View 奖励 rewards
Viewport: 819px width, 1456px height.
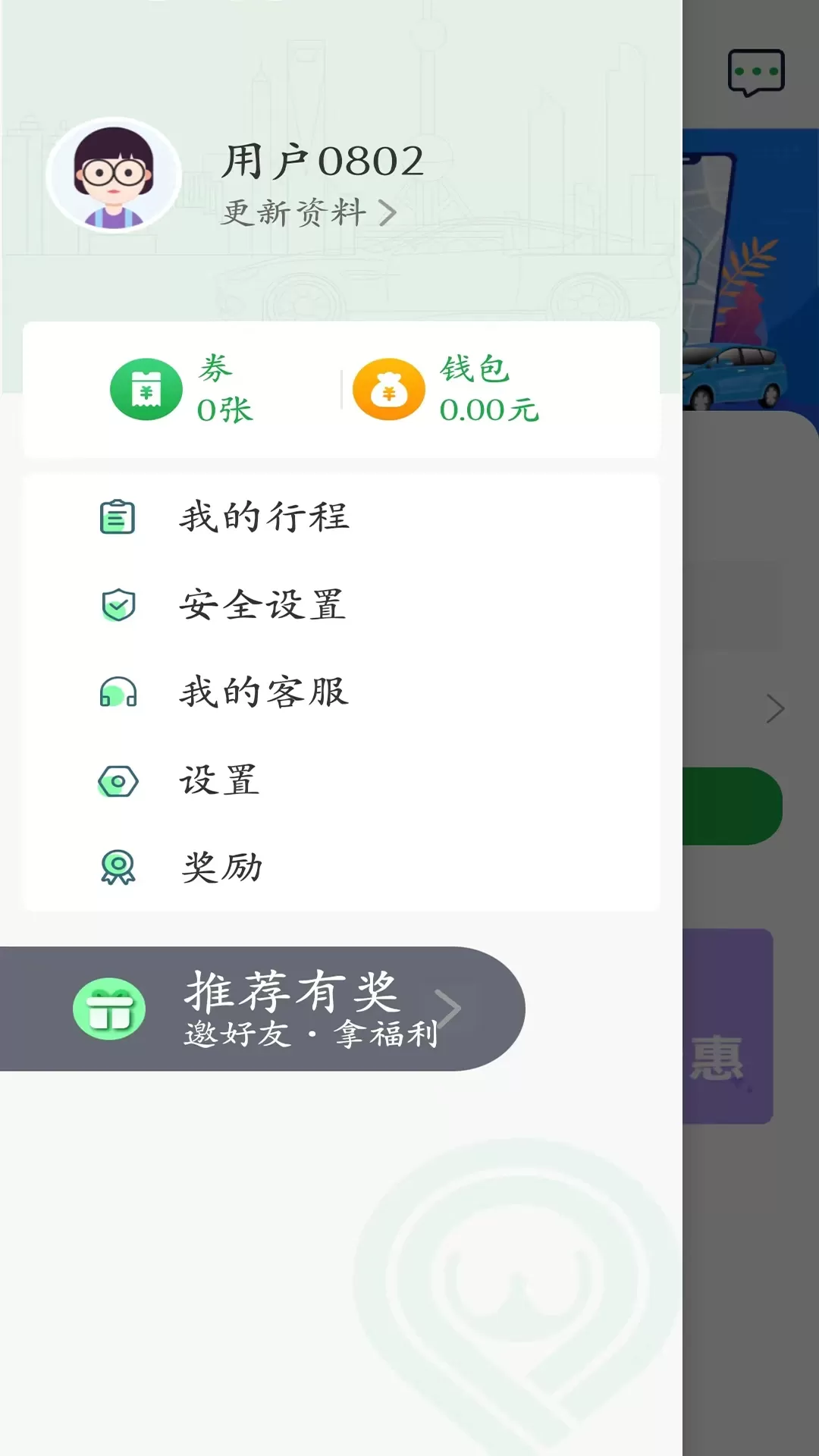pyautogui.click(x=341, y=868)
